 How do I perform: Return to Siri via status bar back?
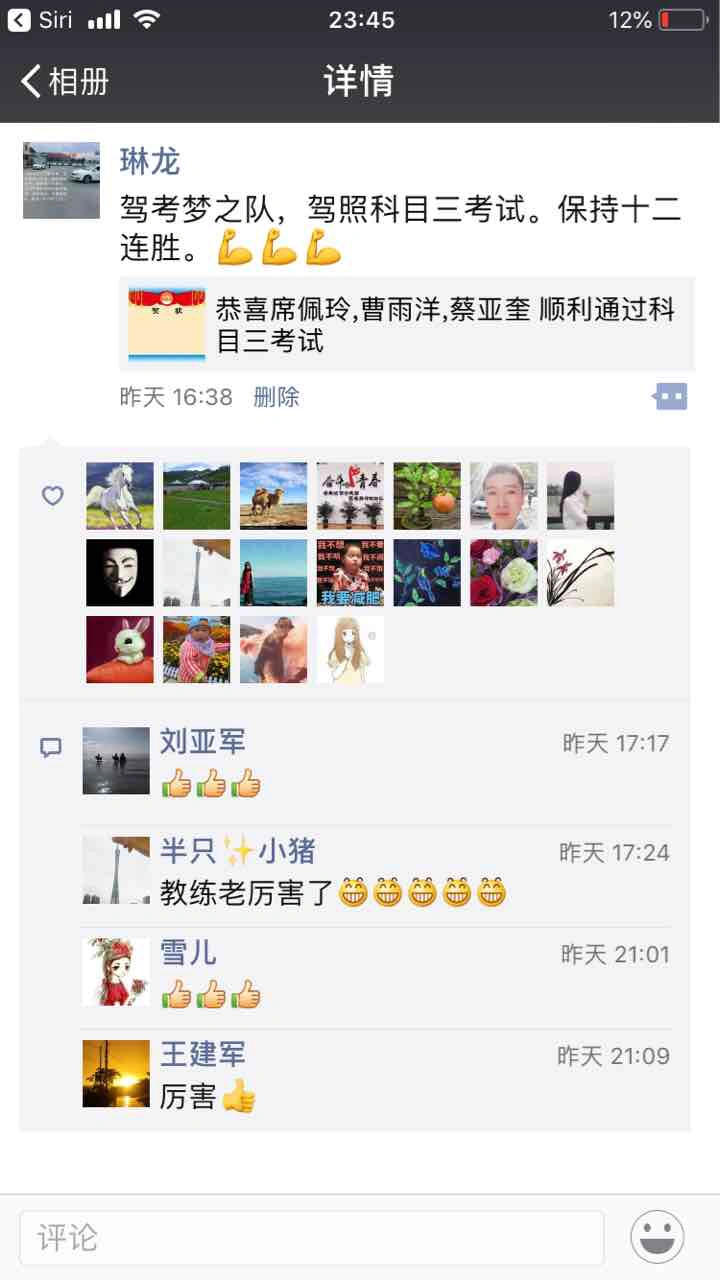pyautogui.click(x=40, y=19)
